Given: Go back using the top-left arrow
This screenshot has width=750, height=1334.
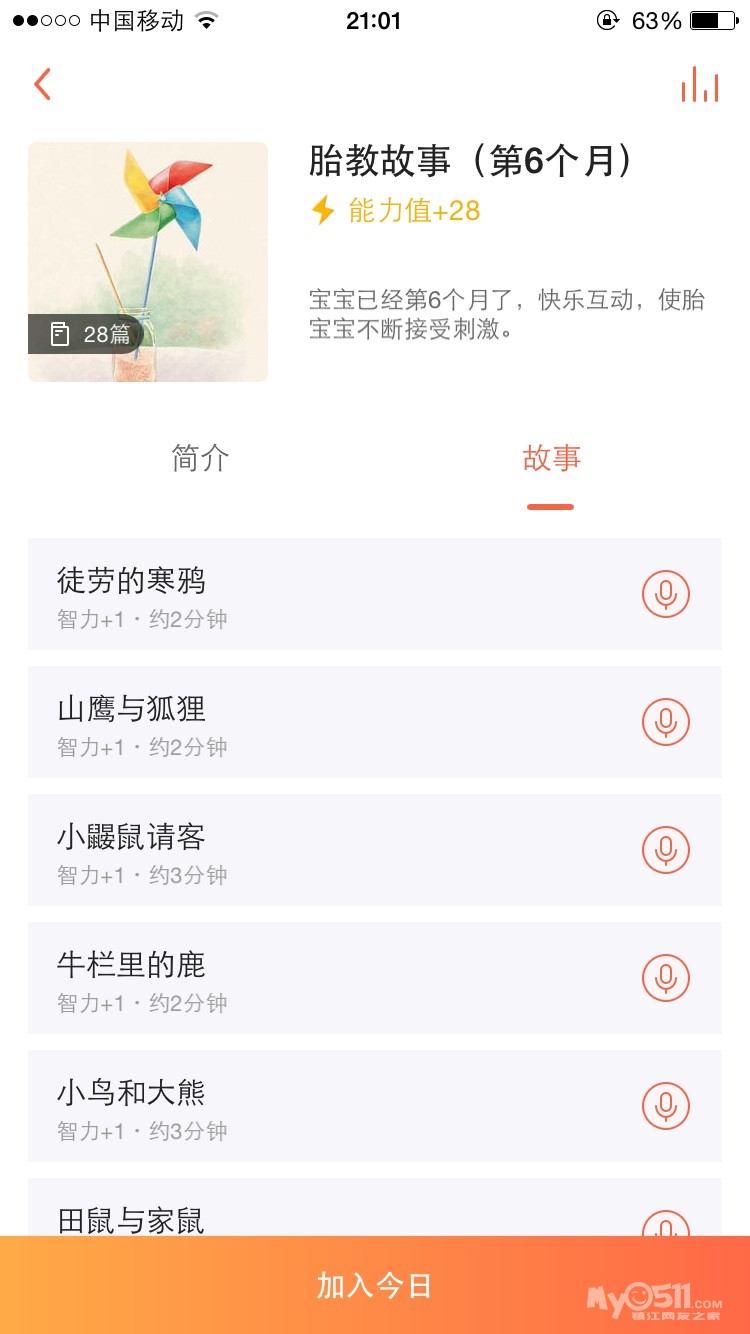Looking at the screenshot, I should [x=42, y=85].
